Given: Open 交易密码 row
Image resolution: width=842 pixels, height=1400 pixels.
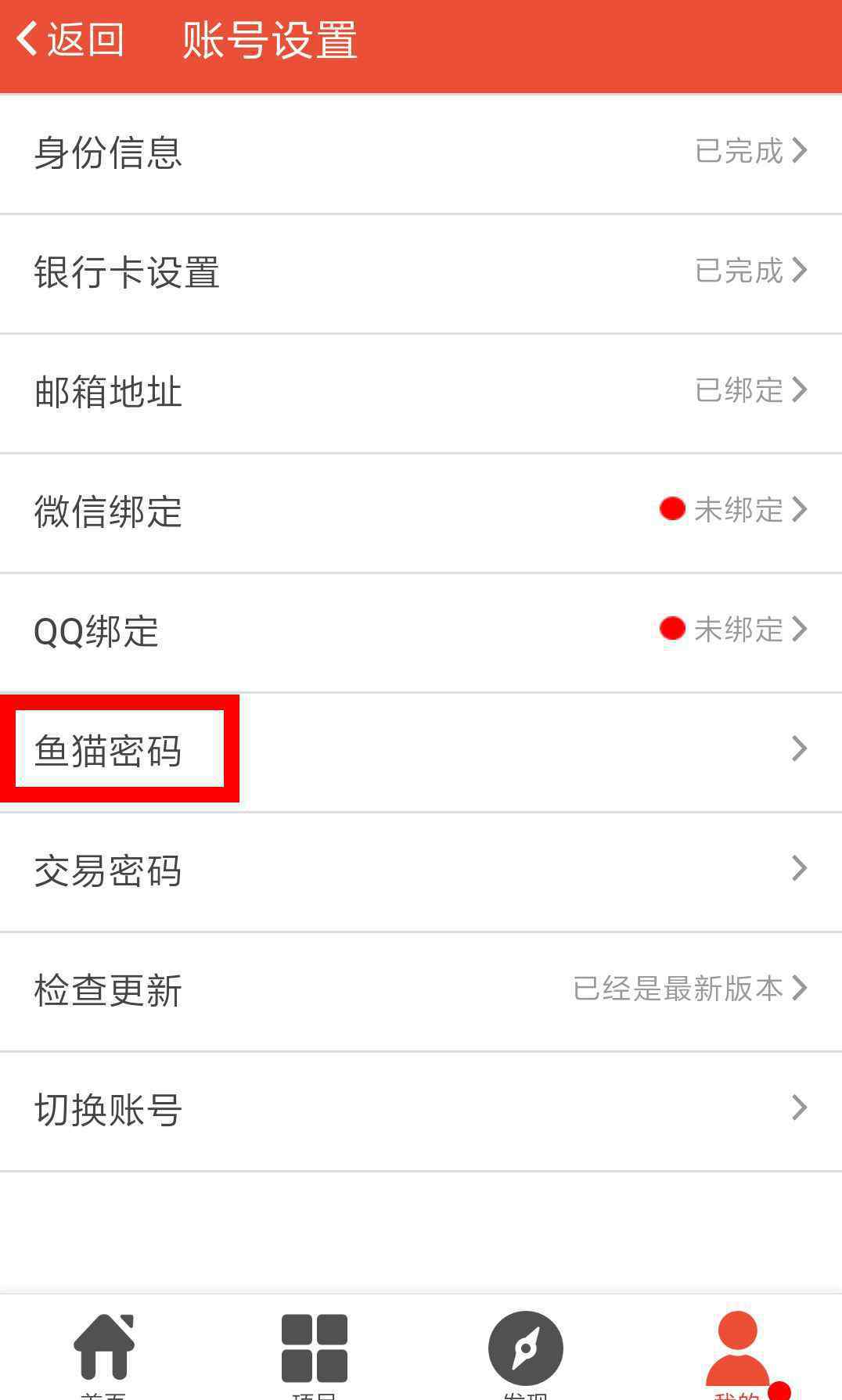Looking at the screenshot, I should coord(421,871).
